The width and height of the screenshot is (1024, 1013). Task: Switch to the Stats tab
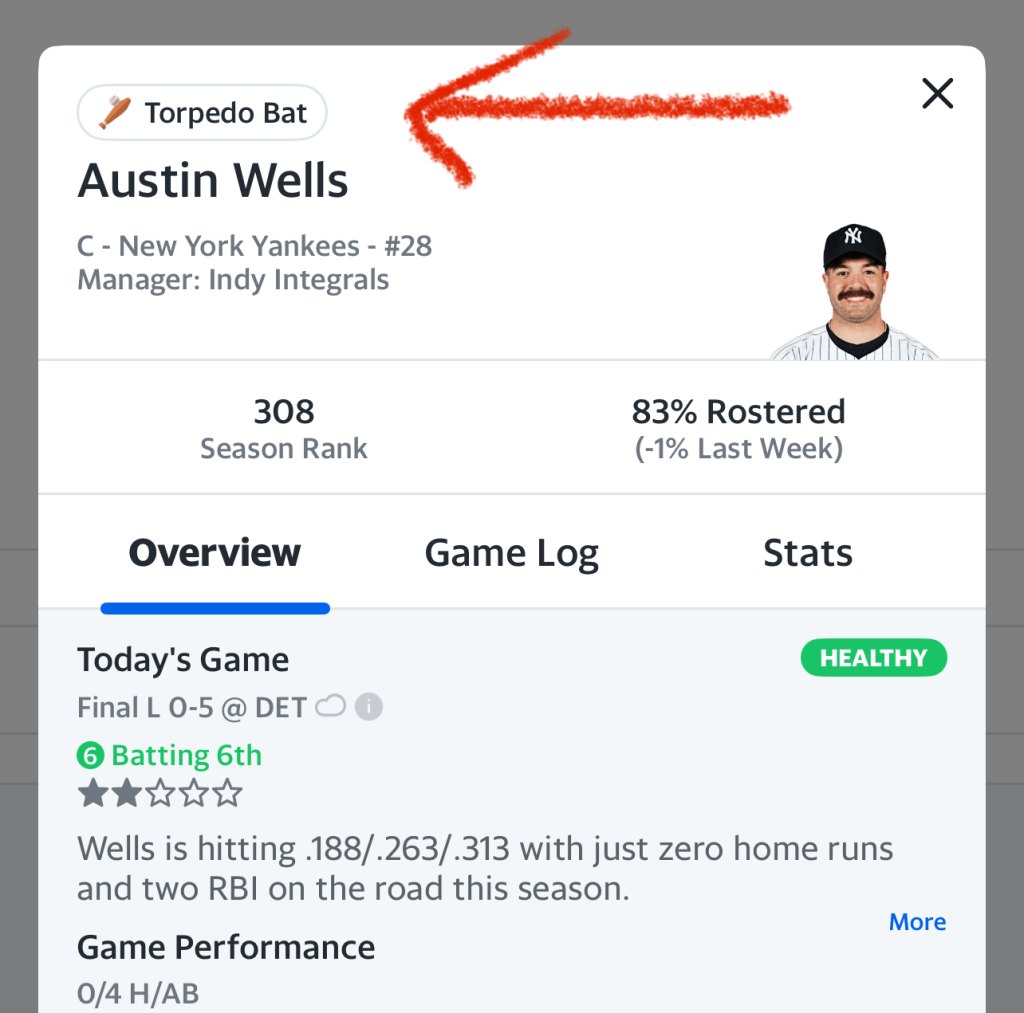pyautogui.click(x=807, y=553)
